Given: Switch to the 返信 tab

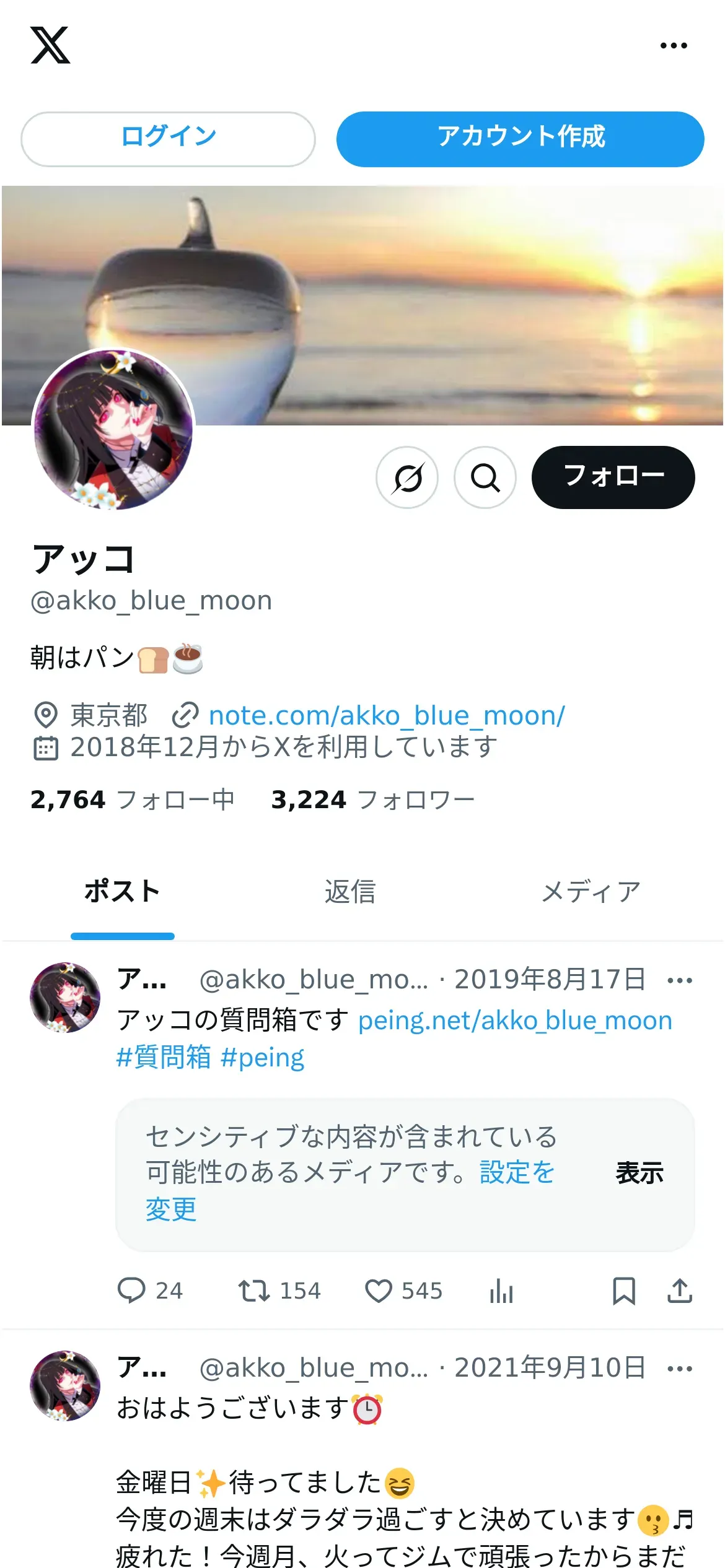Looking at the screenshot, I should (x=350, y=892).
